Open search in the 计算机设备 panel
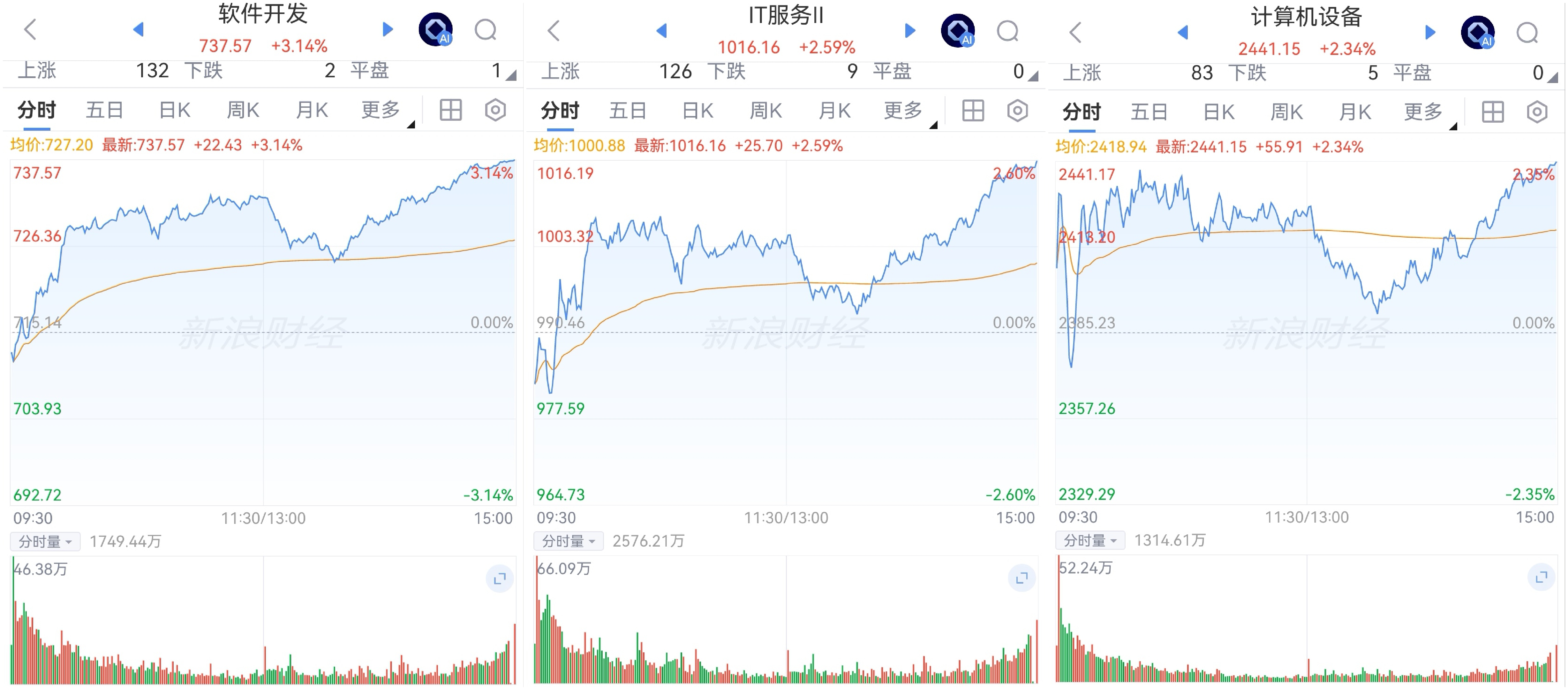The height and width of the screenshot is (690, 1568). [x=1527, y=33]
